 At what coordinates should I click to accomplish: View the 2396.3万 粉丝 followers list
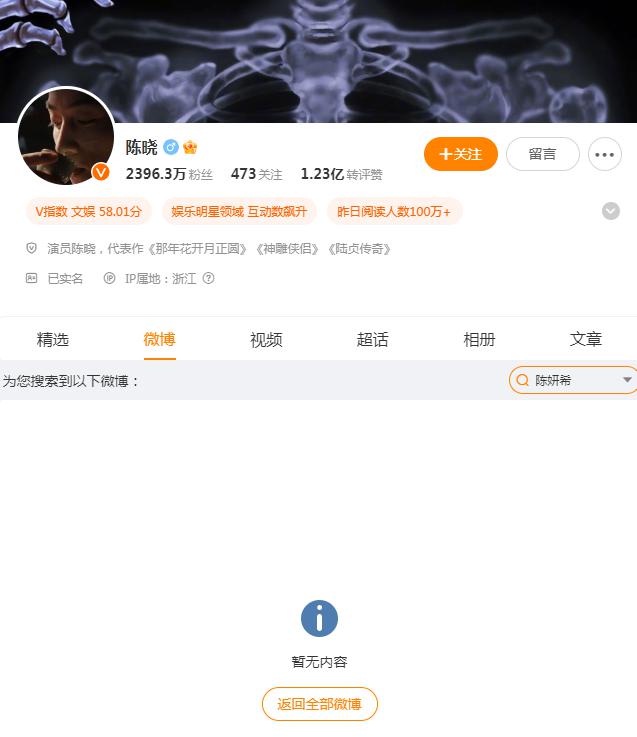pos(169,174)
